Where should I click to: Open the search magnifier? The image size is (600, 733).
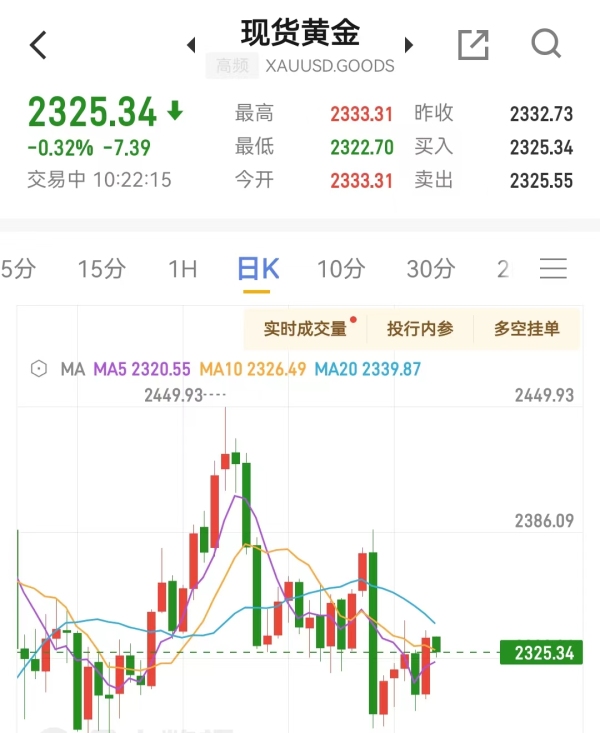546,44
